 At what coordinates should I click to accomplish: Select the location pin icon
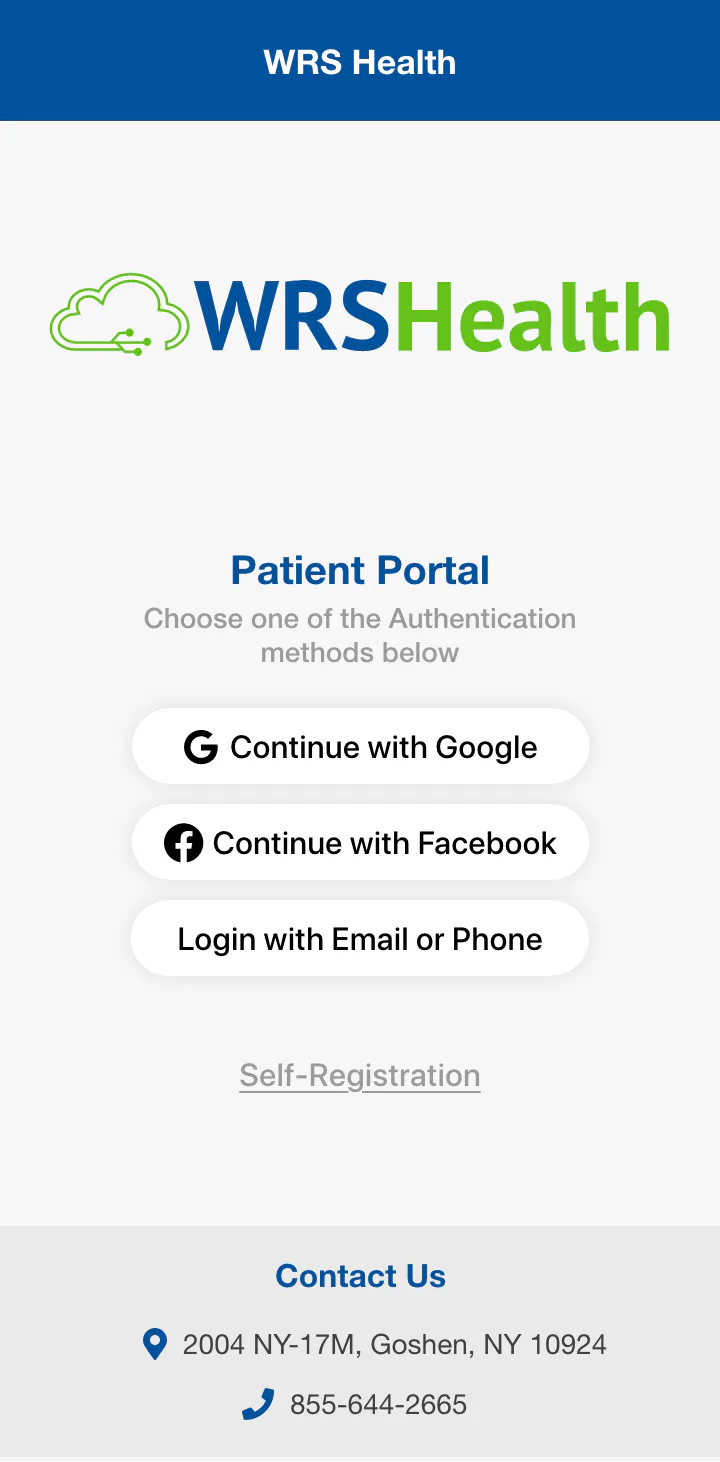click(x=154, y=1344)
